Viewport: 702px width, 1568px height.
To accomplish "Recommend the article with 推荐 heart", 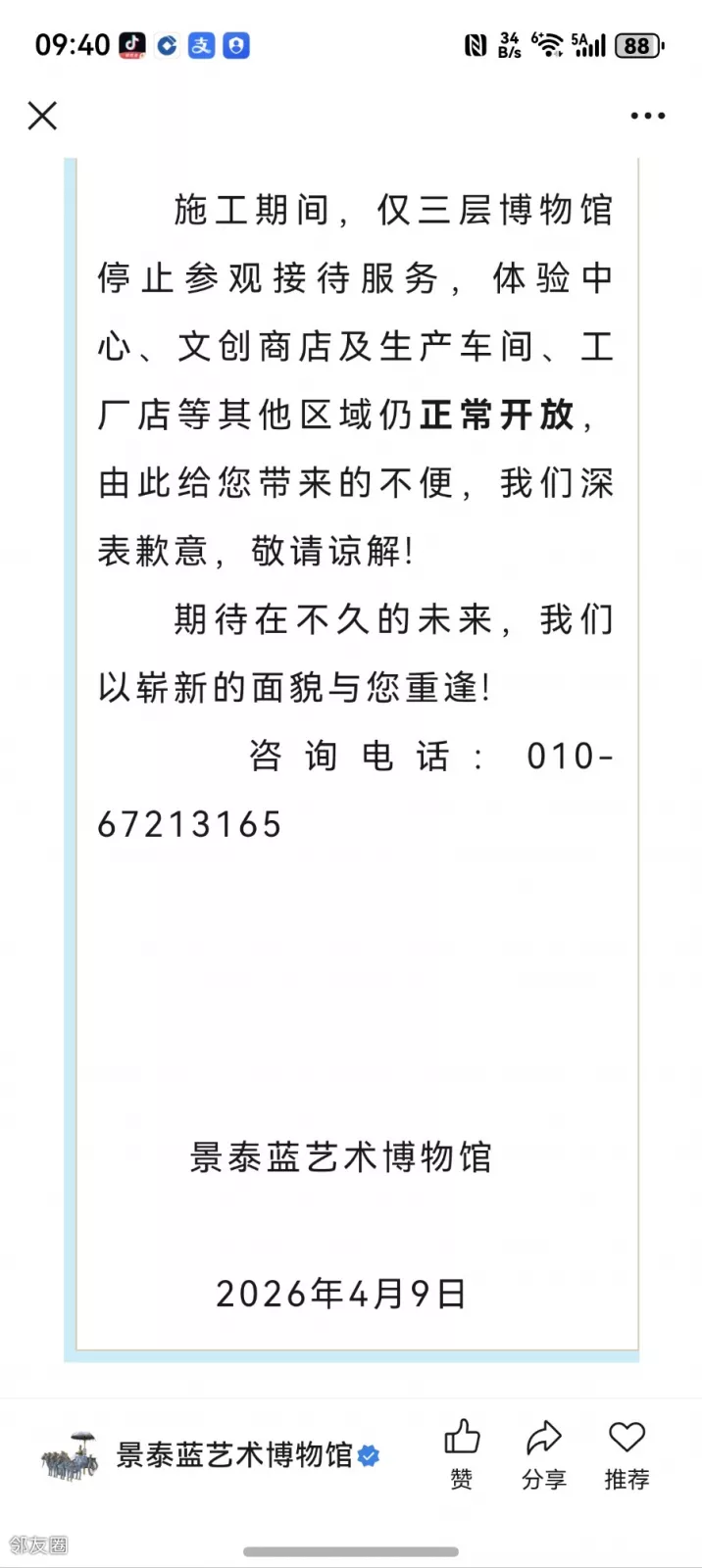I will (x=627, y=1453).
